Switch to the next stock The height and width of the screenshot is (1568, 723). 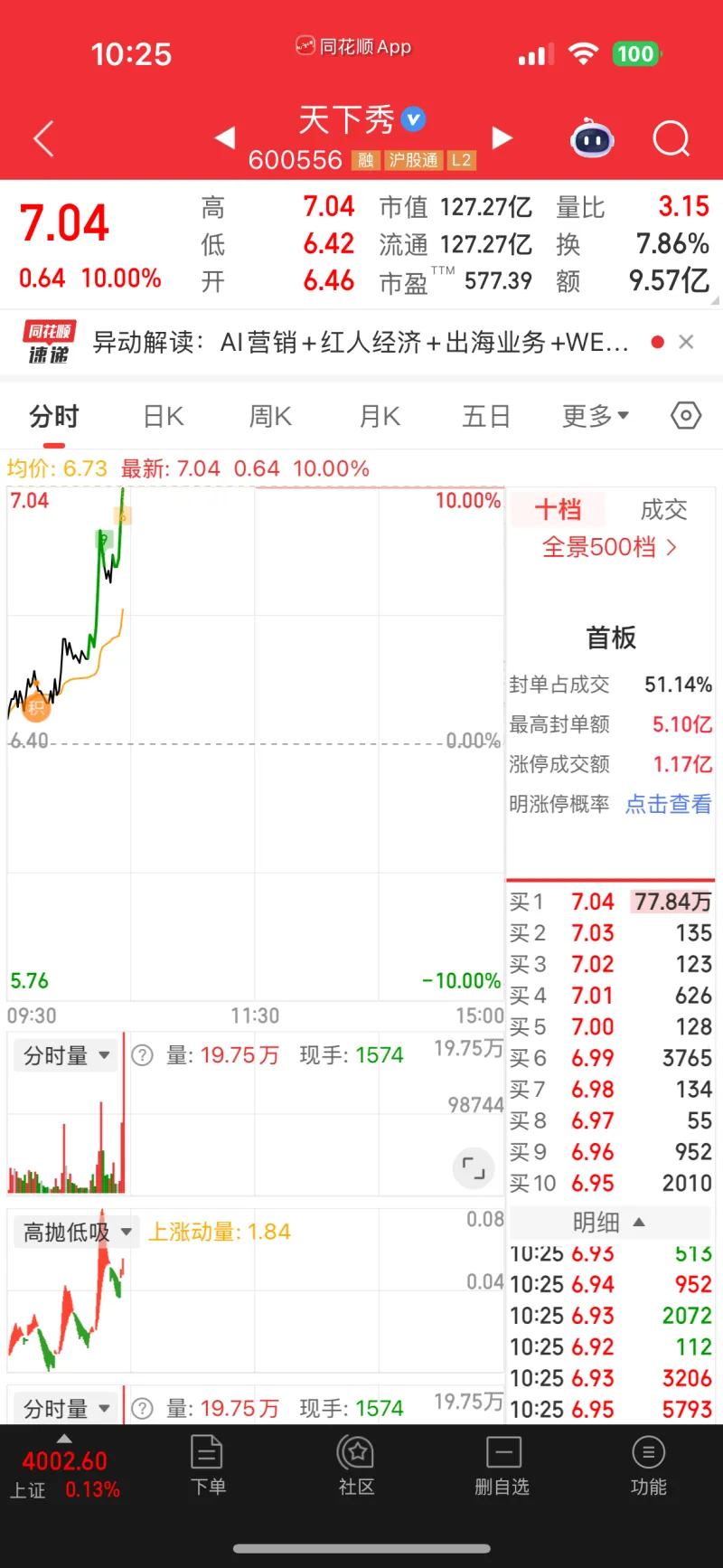[502, 137]
